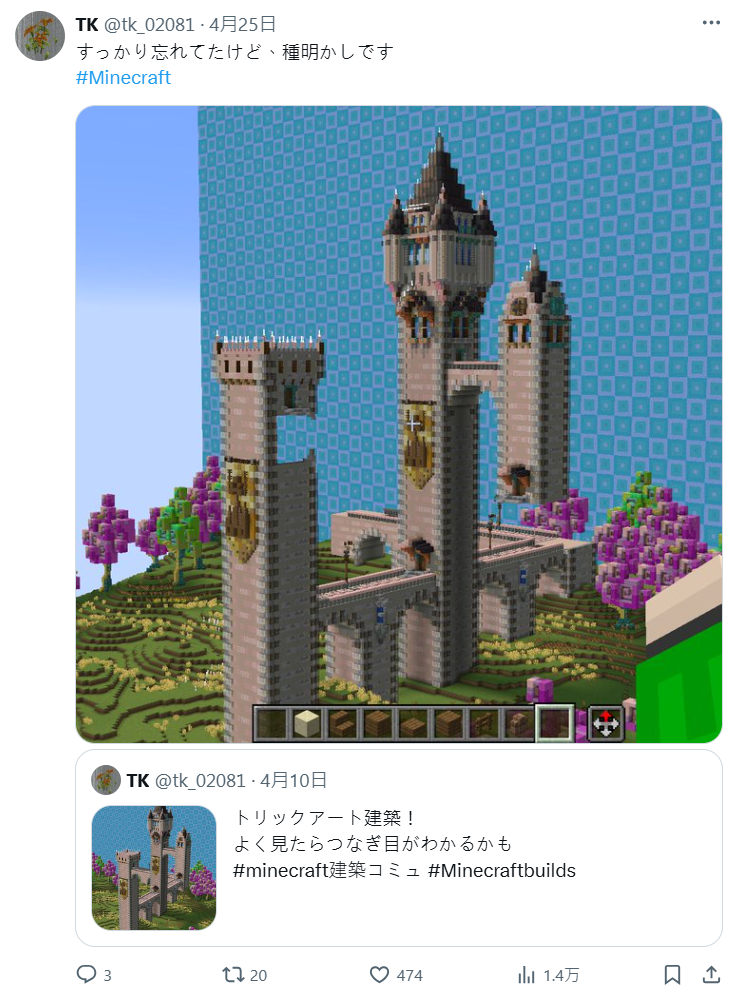Screen dimensions: 737x1000
Task: Open TK's profile avatar on the post
Action: [40, 37]
